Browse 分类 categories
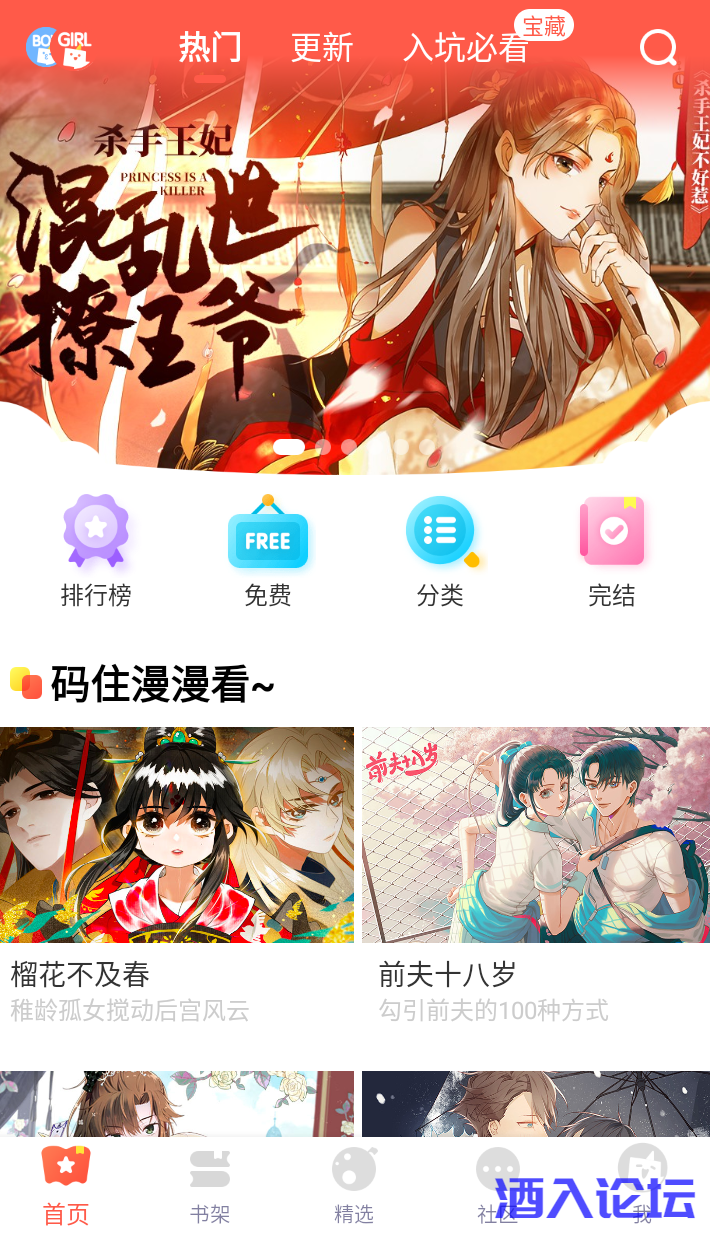Viewport: 710px width, 1233px height. [440, 551]
